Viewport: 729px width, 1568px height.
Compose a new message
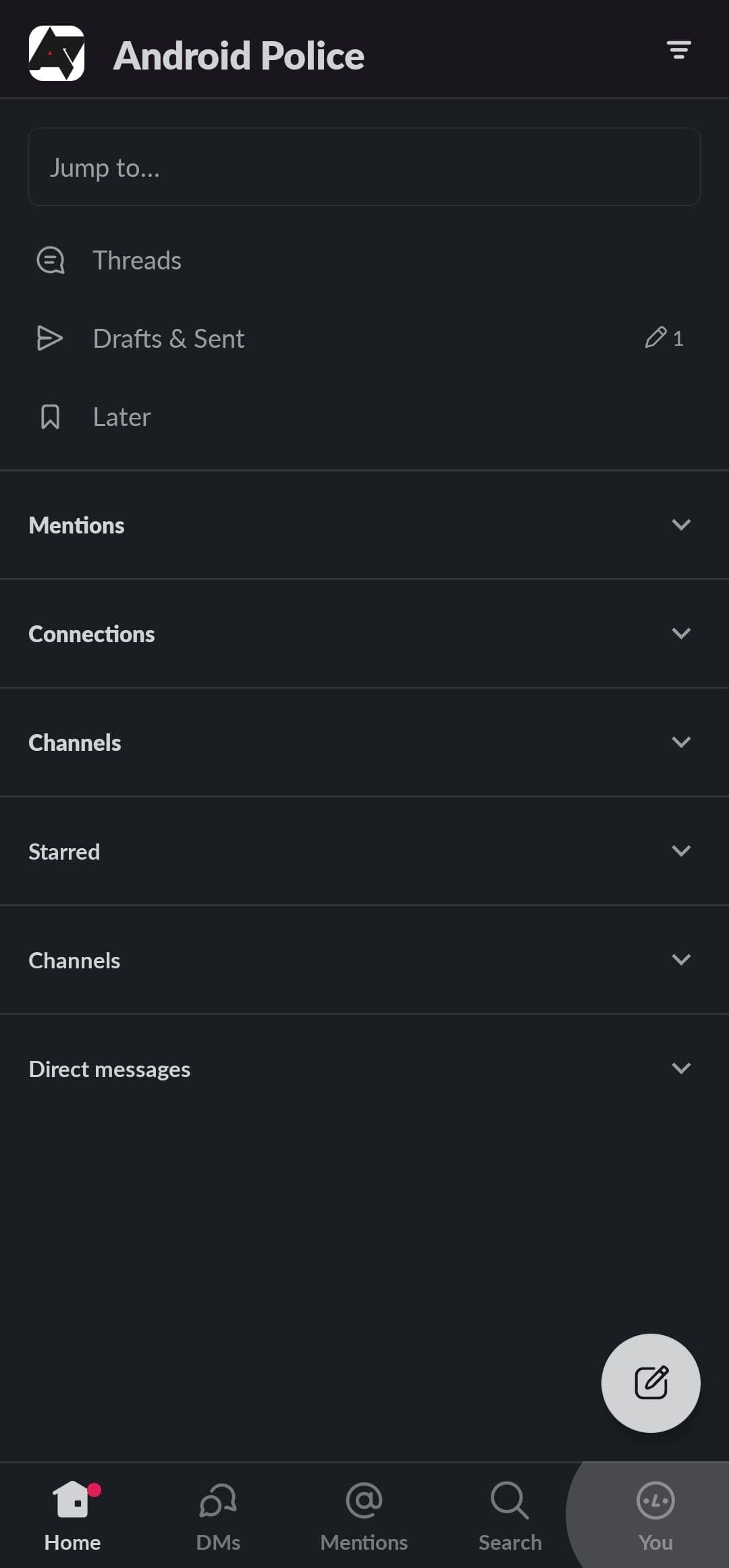pyautogui.click(x=651, y=1383)
